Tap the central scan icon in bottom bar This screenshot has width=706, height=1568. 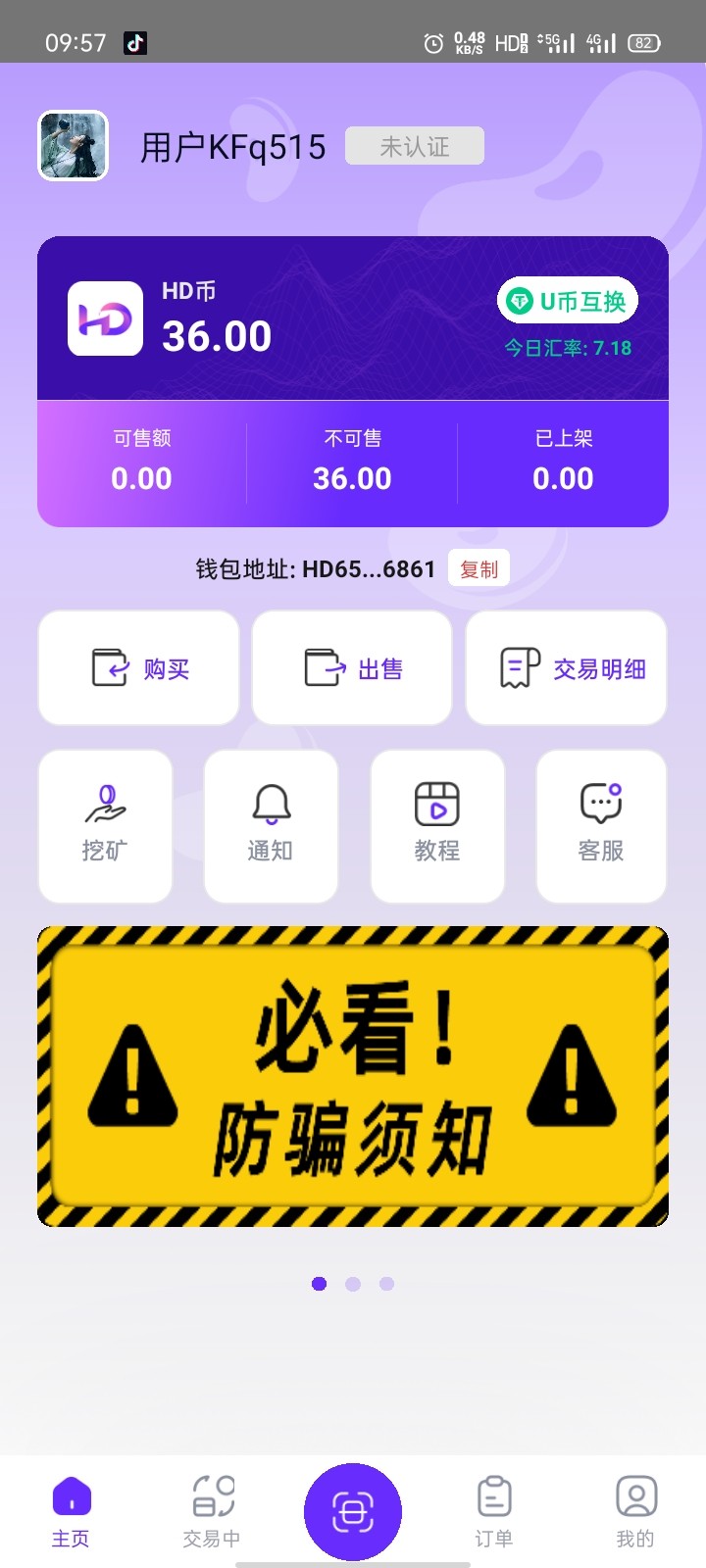353,1511
